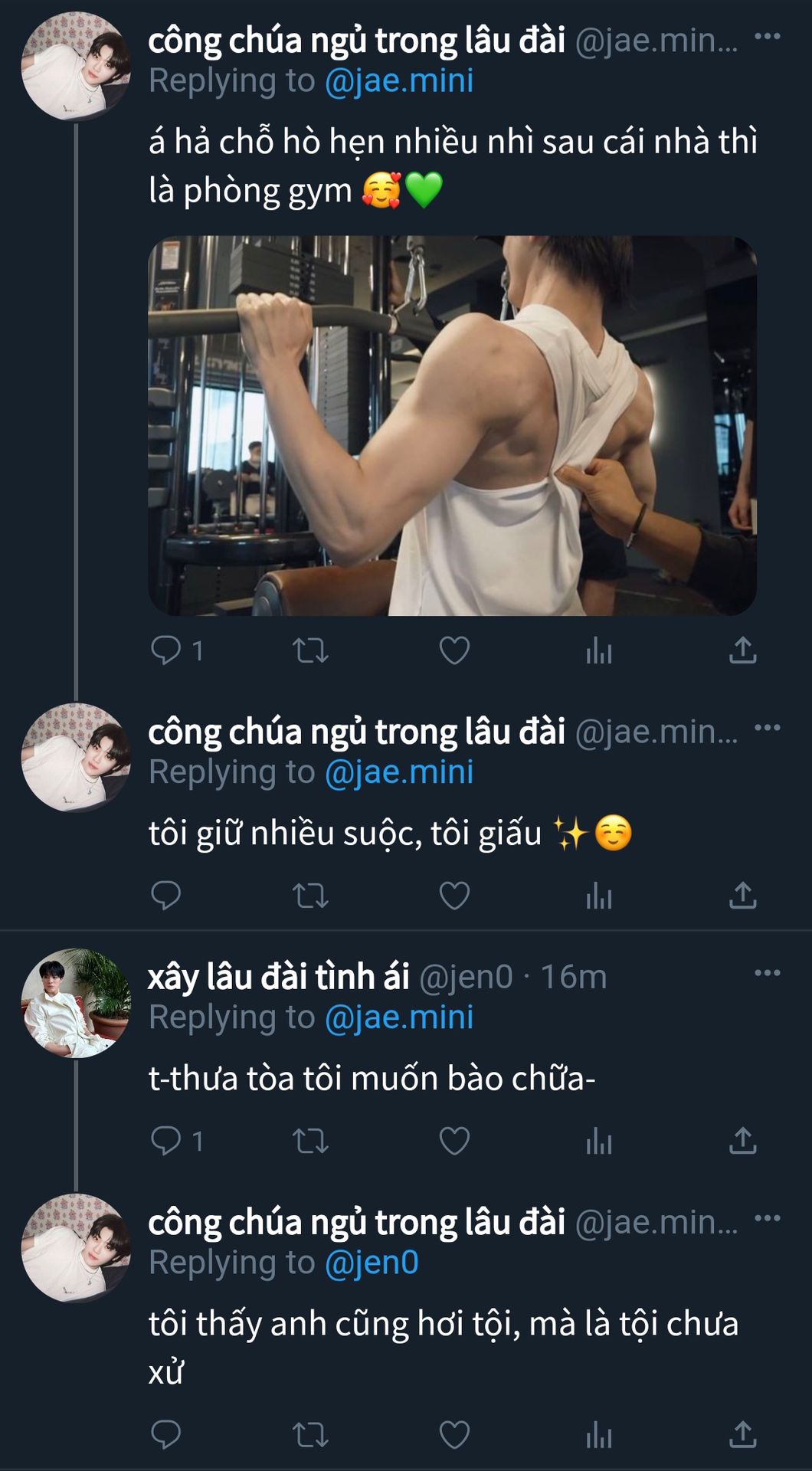View analytics for "tôi giữ nhiều suộc" tweet
The image size is (812, 1471).
point(598,896)
